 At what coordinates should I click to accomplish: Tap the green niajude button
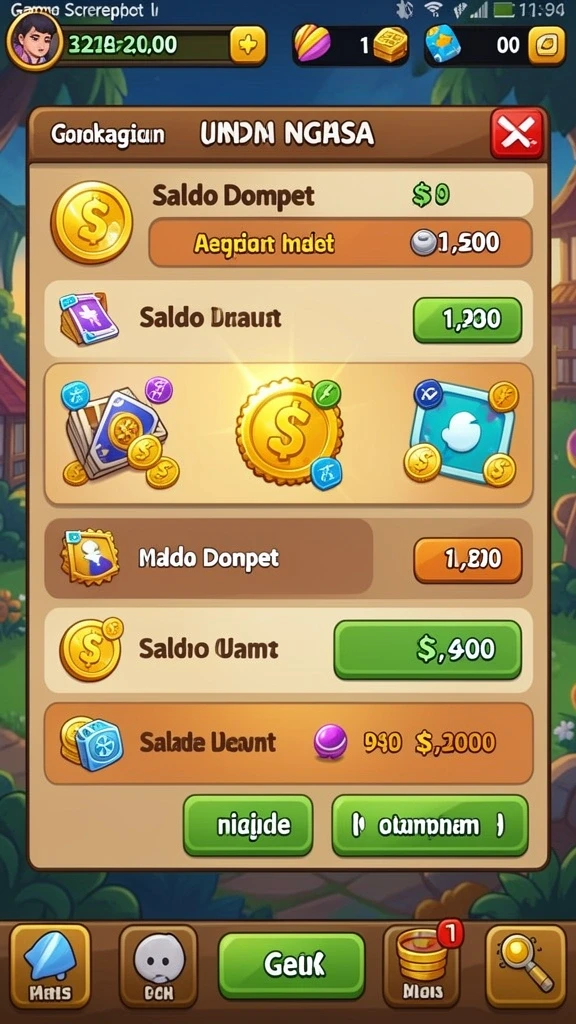(248, 825)
